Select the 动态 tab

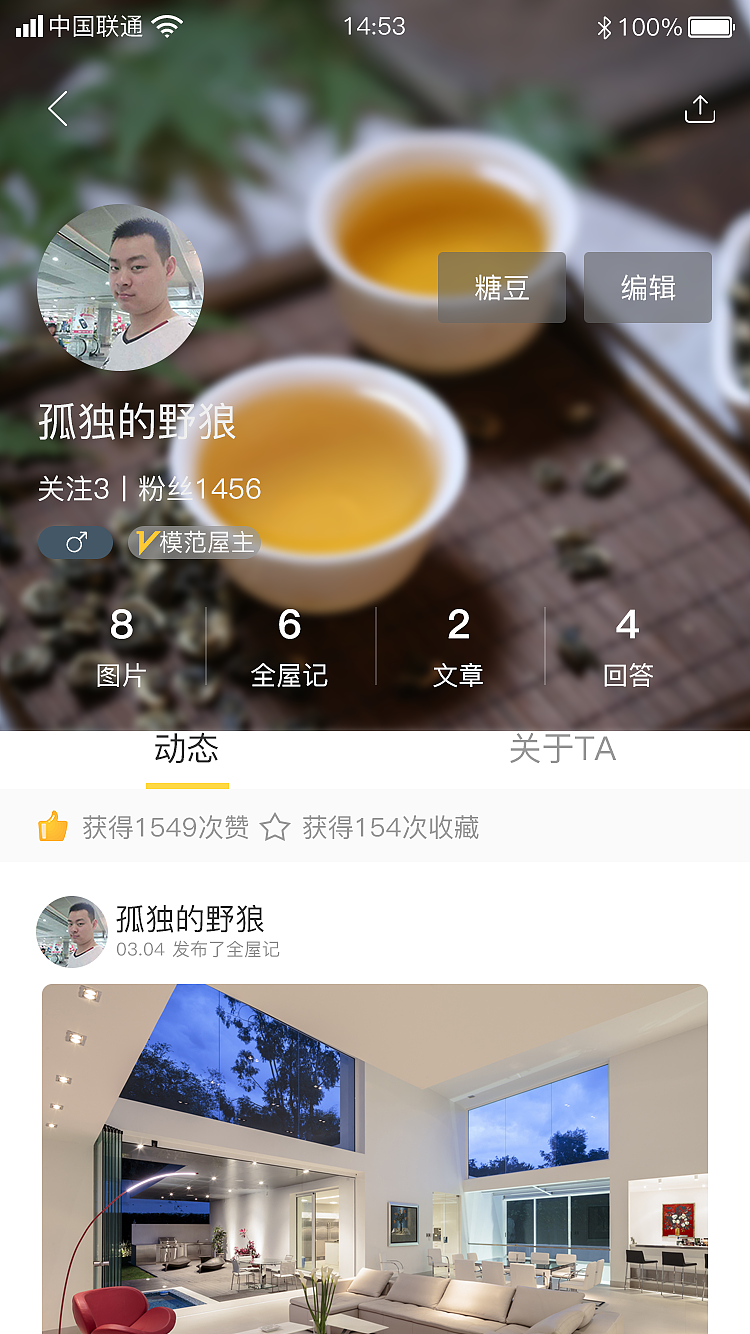tap(186, 749)
